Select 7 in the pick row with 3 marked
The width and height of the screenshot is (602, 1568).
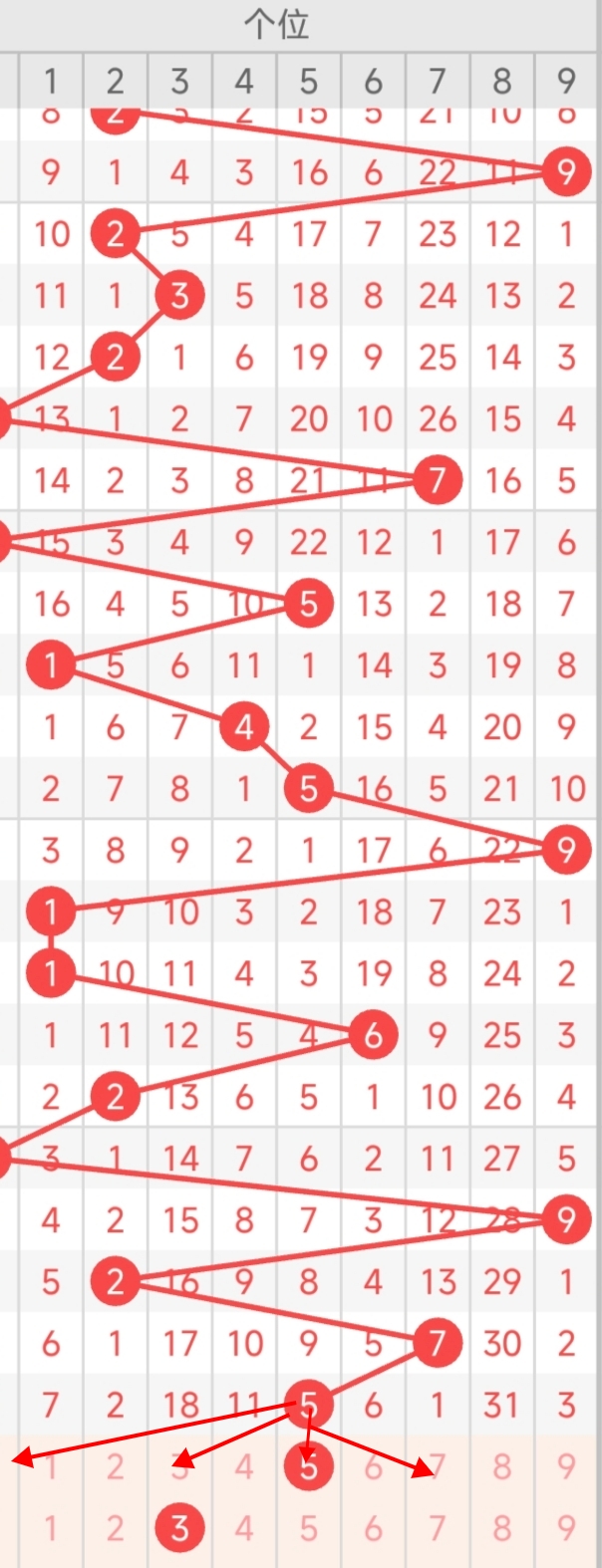pyautogui.click(x=438, y=1528)
